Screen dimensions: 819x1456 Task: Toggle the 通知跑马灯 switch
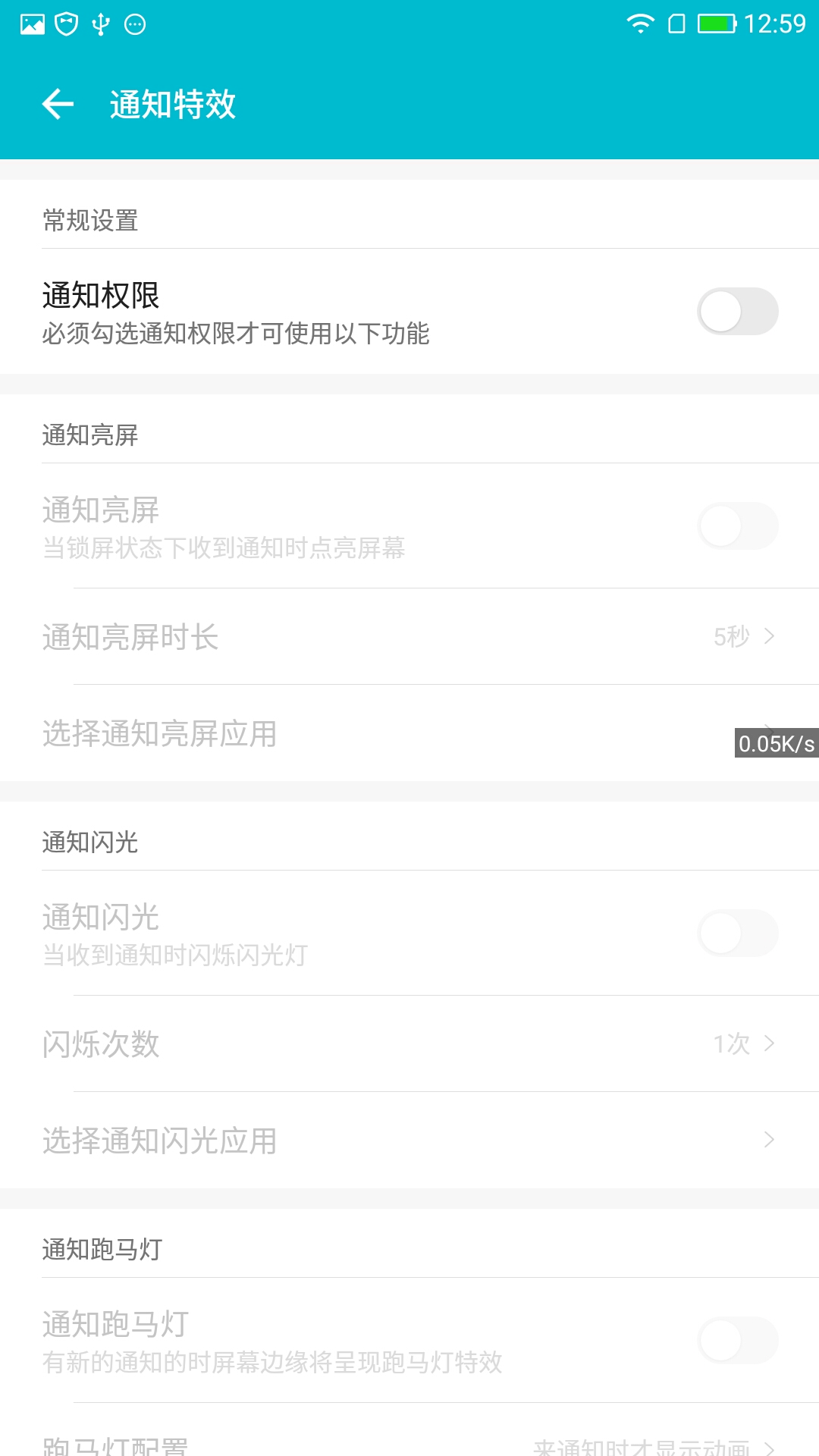tap(737, 1340)
